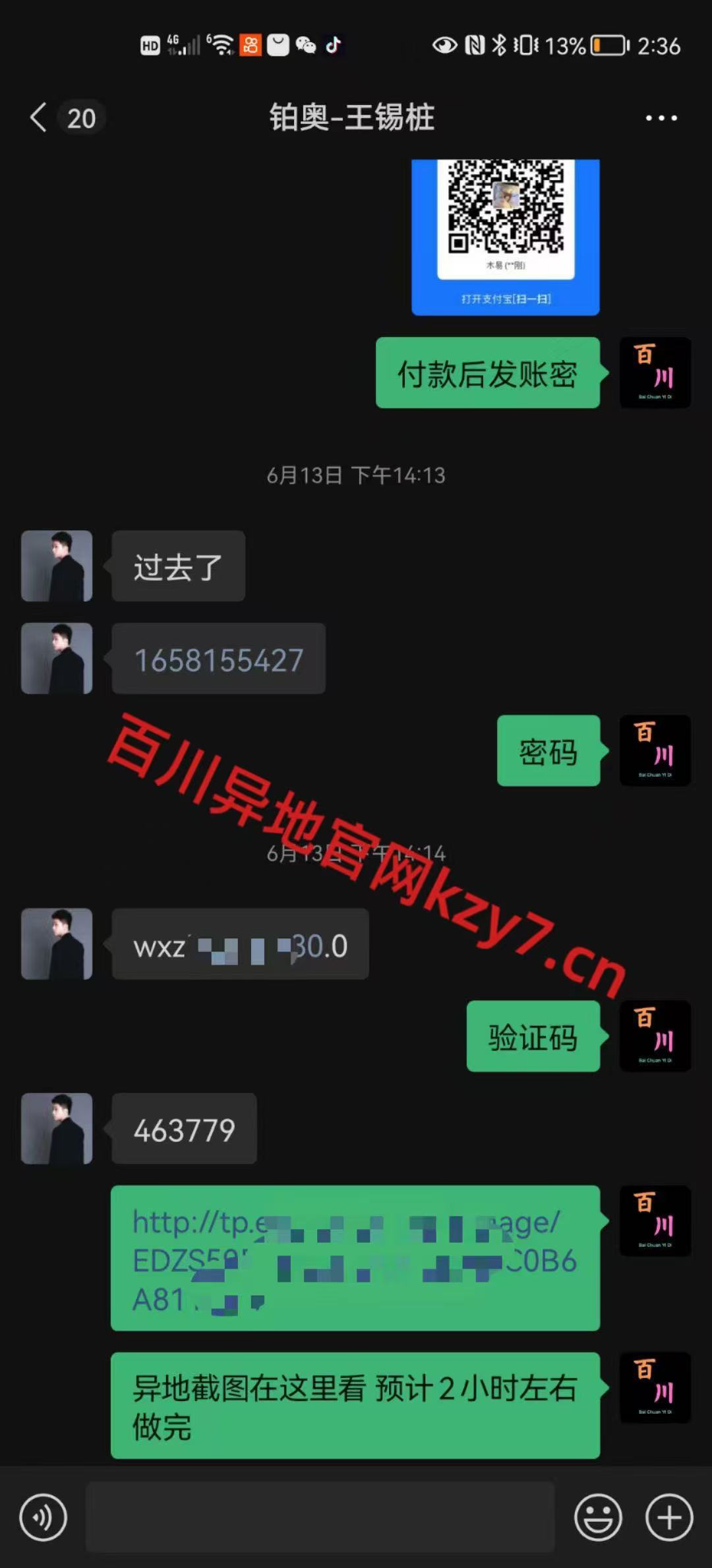Open the plus attachments menu
This screenshot has height=1568, width=712.
pos(669,1517)
